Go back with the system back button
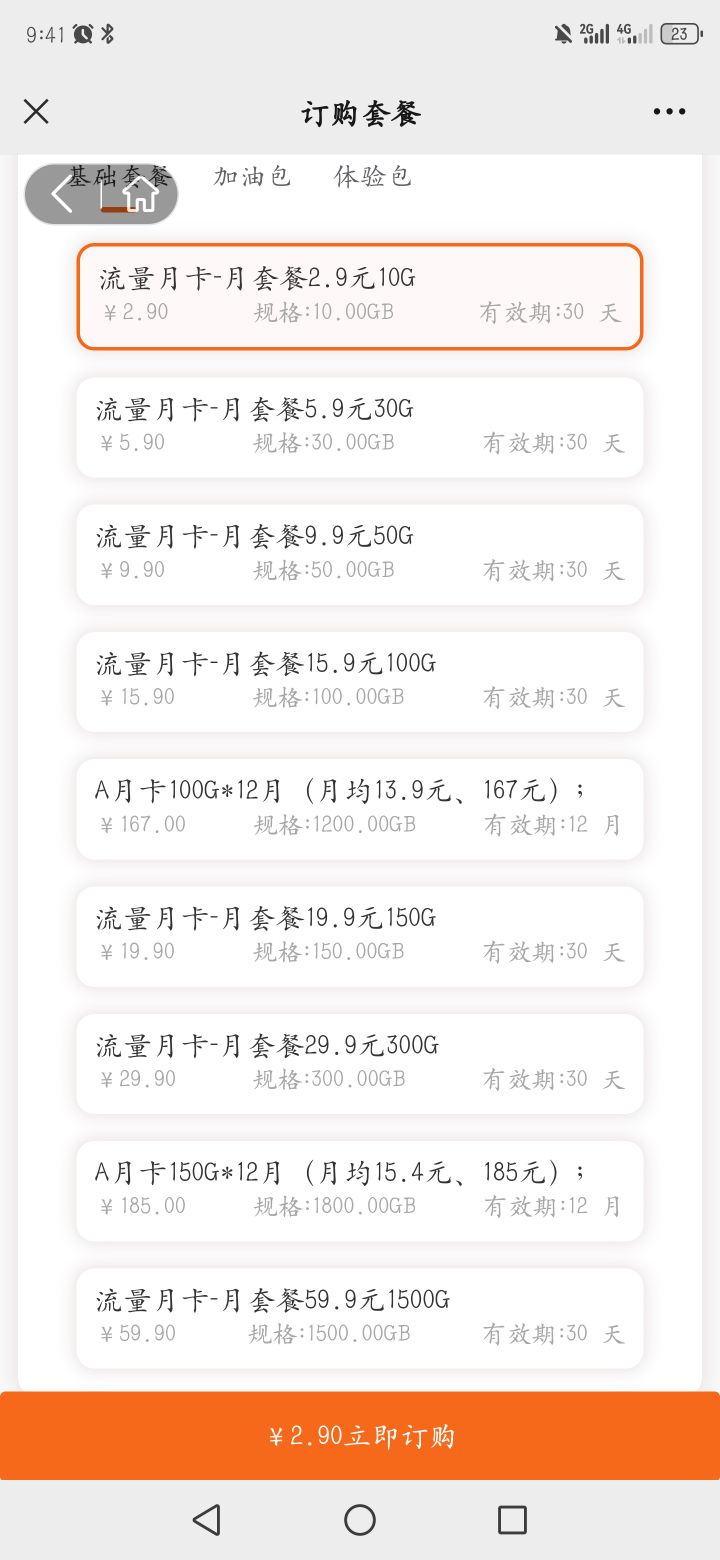The image size is (720, 1560). point(207,1520)
